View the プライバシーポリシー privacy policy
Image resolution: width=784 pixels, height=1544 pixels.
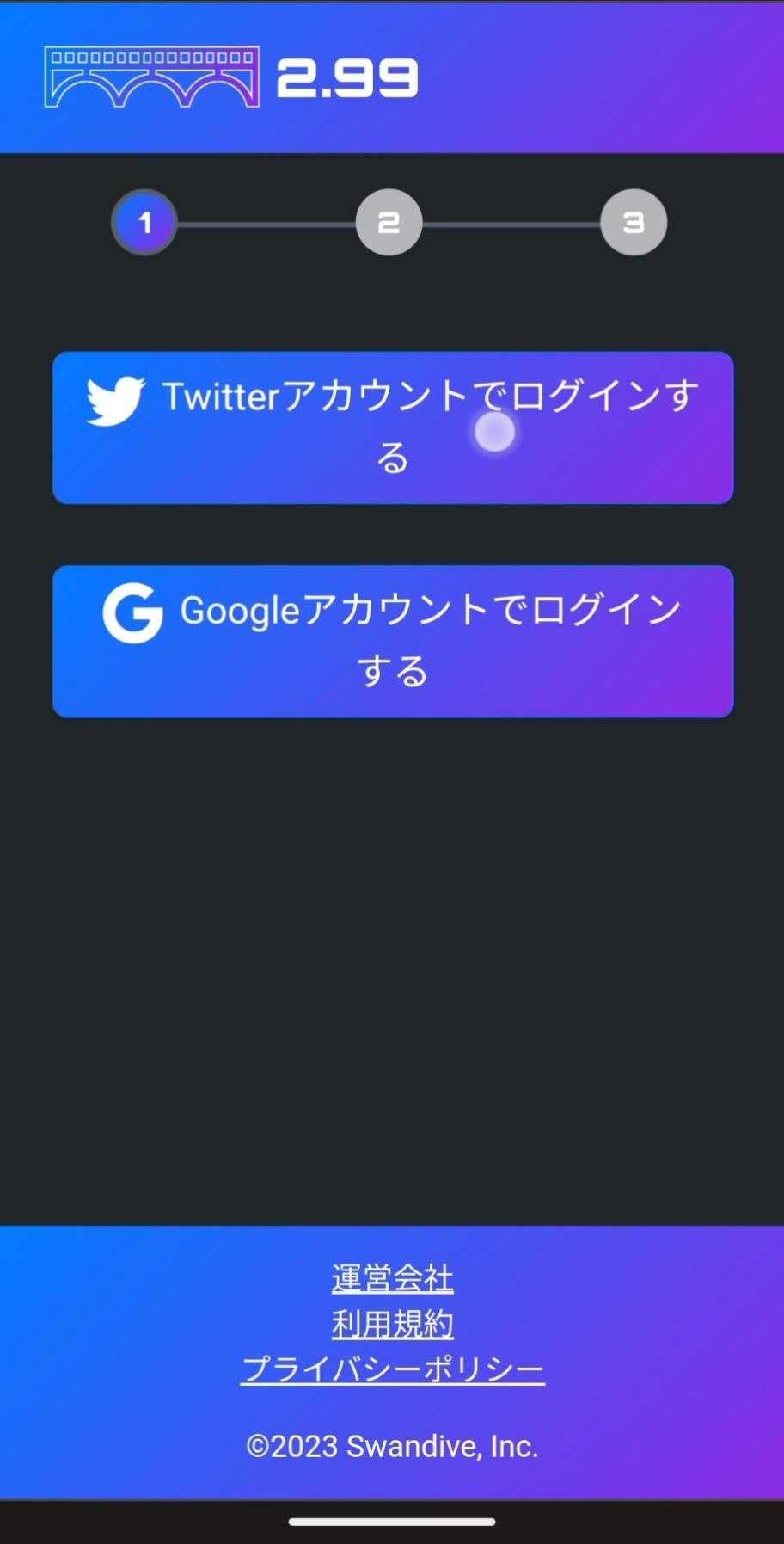point(392,1369)
